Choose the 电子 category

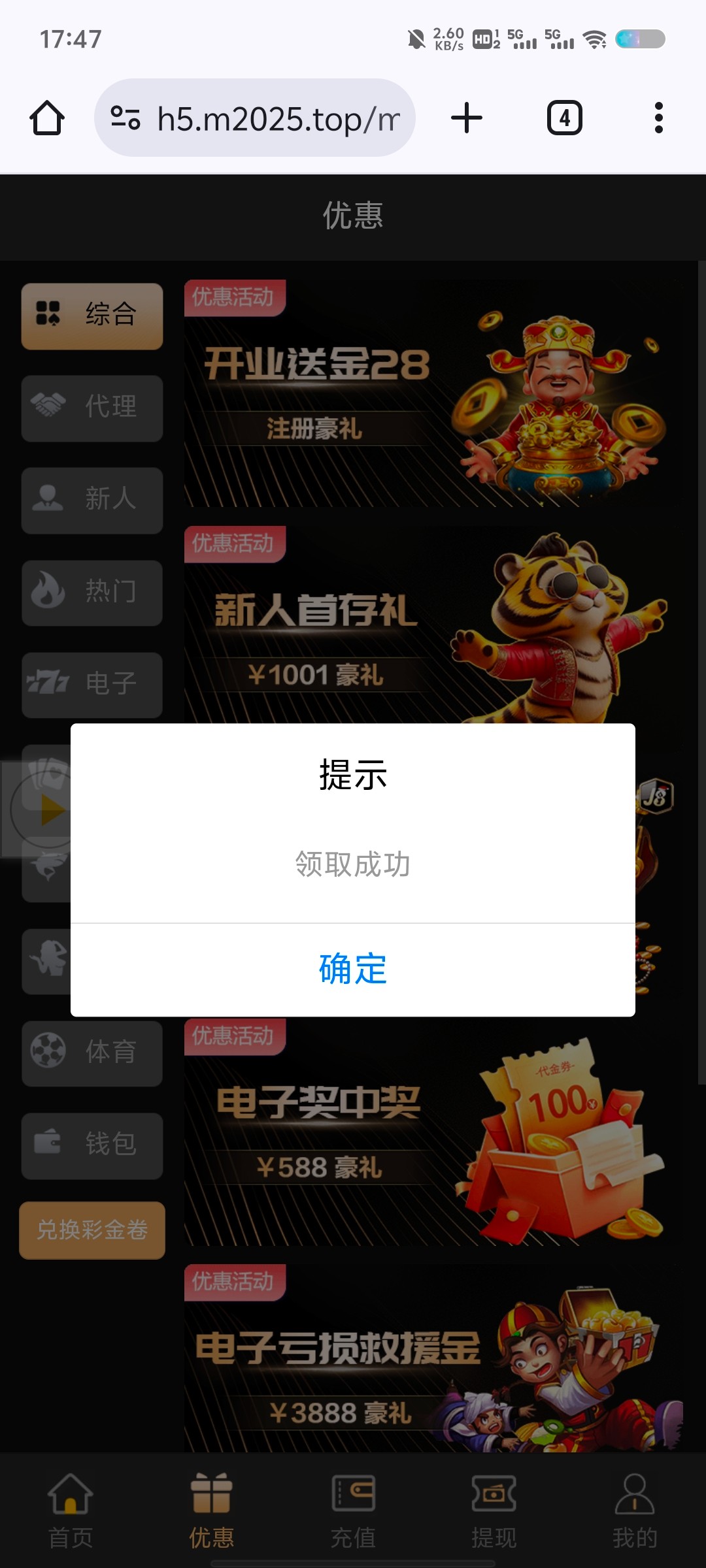tap(92, 685)
